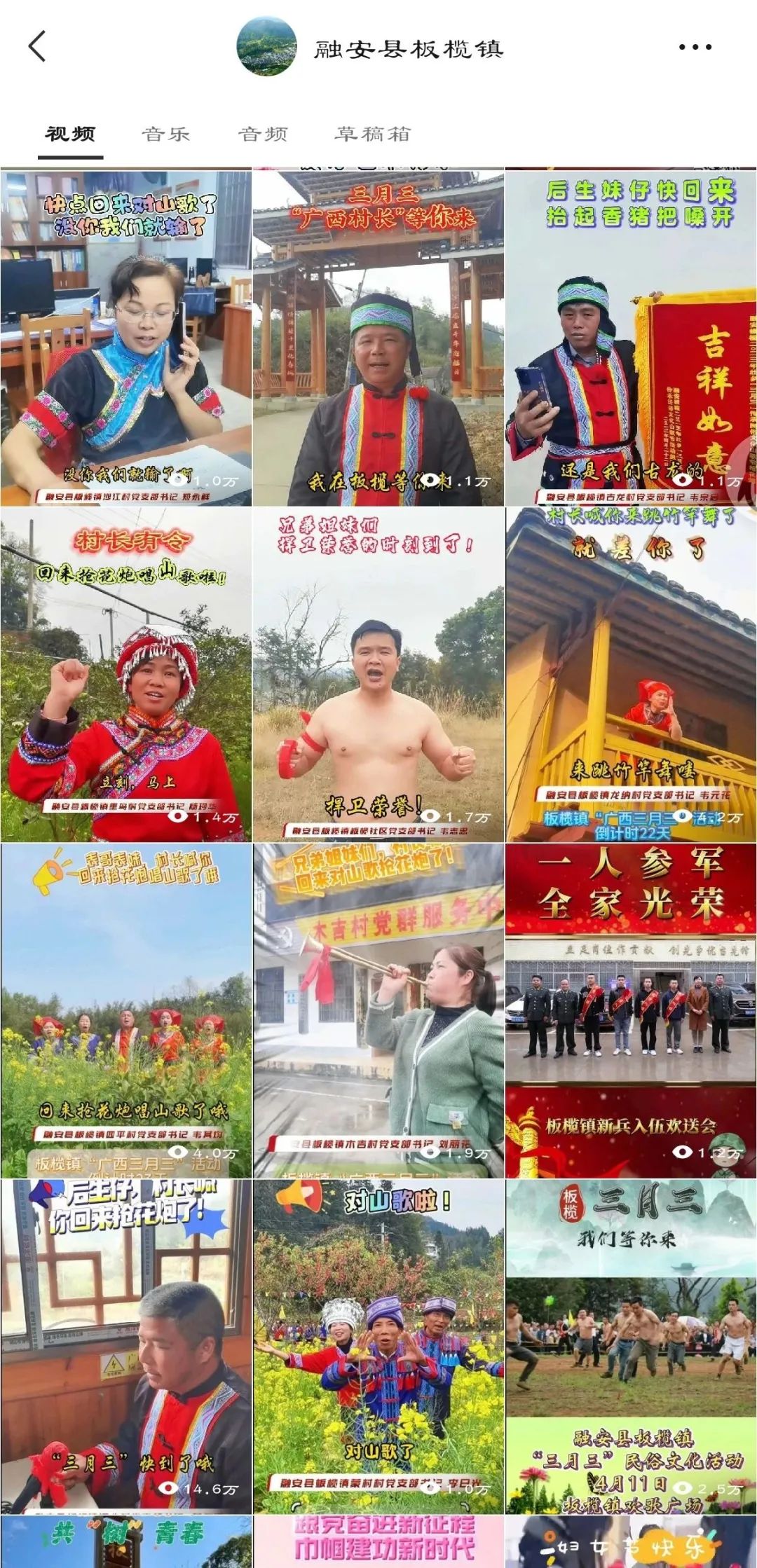The image size is (757, 1568).
Task: Open the video 后生妹仔快回来
Action: (x=631, y=338)
